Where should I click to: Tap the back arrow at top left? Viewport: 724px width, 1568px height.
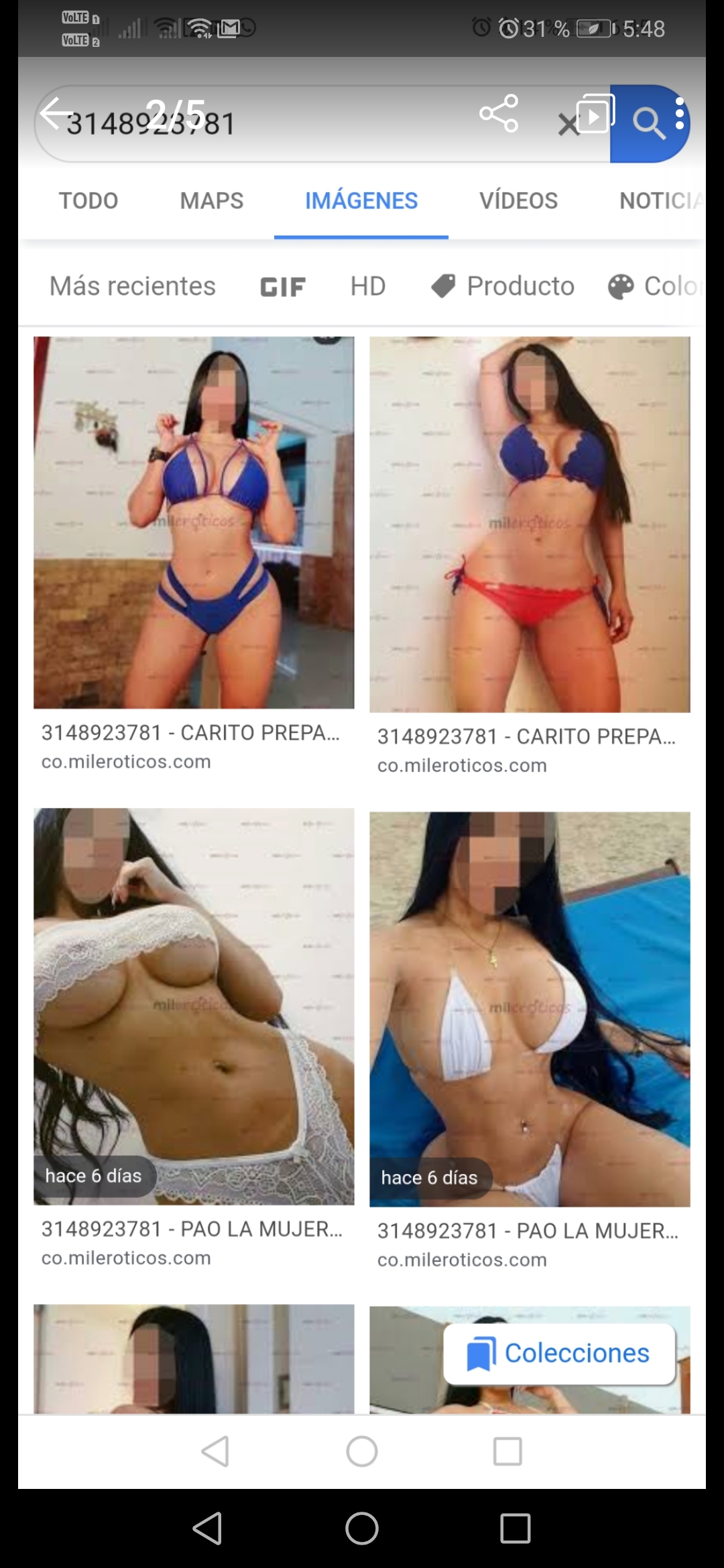point(55,112)
